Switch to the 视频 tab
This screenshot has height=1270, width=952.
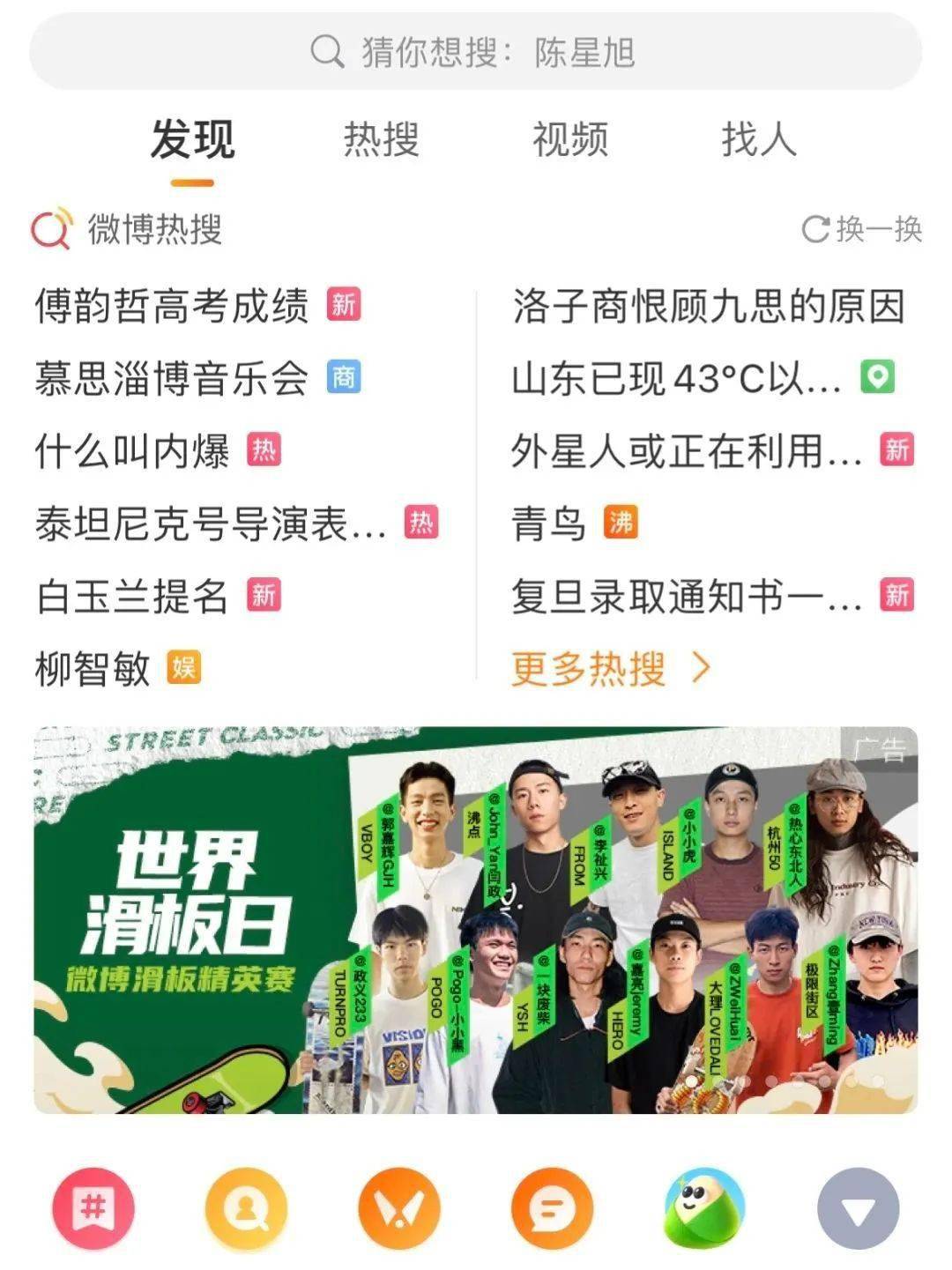(x=569, y=140)
